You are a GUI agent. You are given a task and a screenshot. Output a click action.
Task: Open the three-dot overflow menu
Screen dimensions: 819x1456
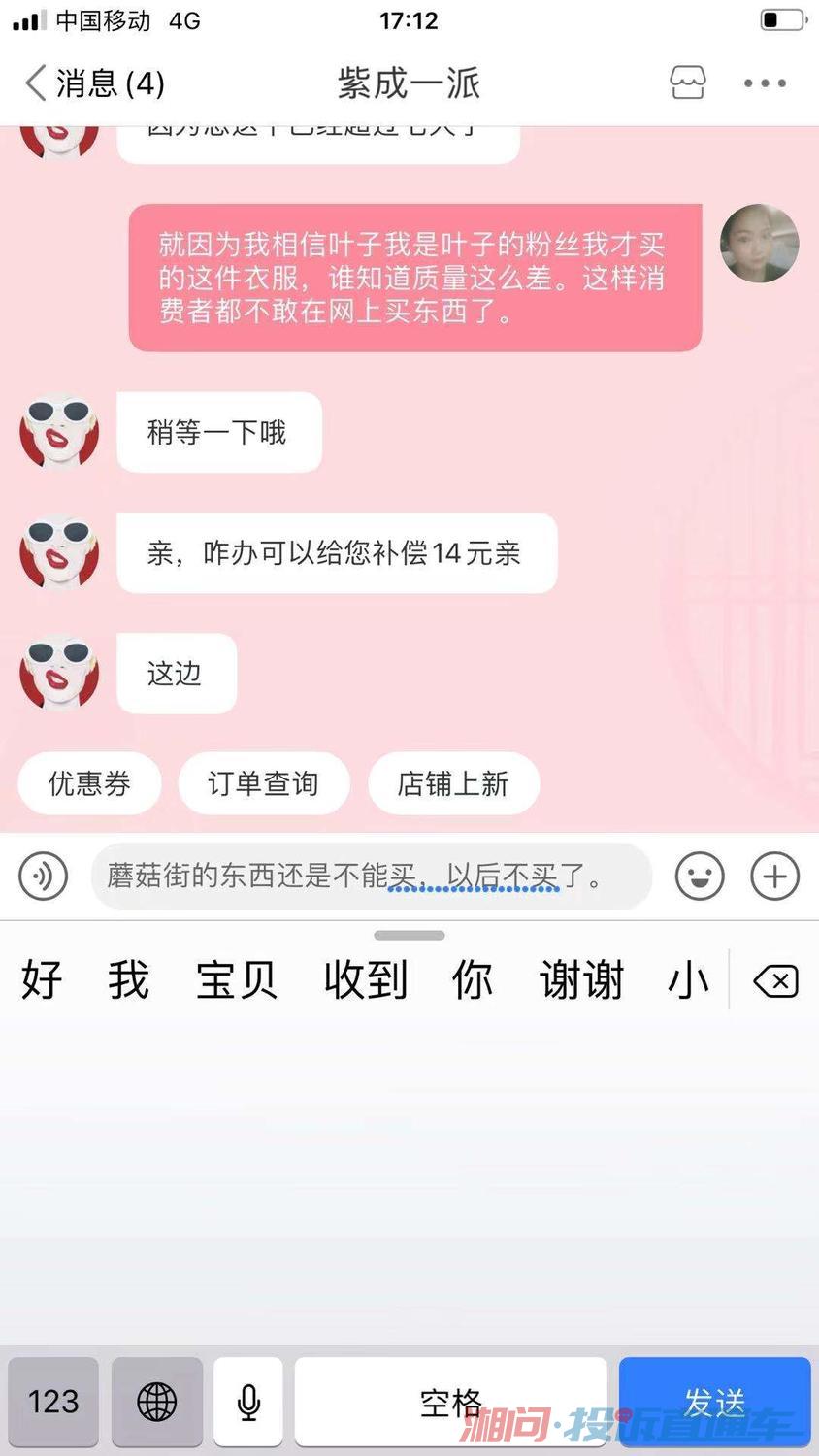click(765, 83)
